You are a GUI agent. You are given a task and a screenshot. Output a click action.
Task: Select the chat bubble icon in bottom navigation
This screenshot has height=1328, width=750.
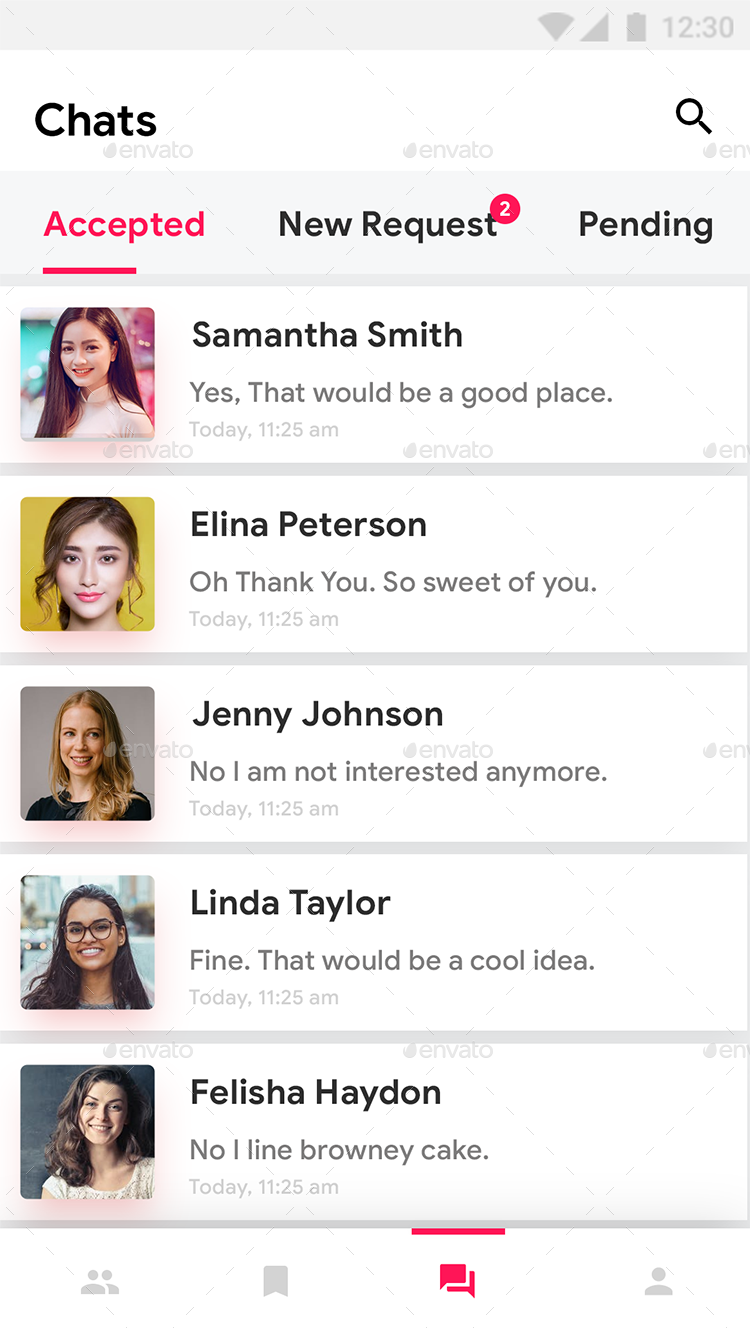(x=458, y=1280)
